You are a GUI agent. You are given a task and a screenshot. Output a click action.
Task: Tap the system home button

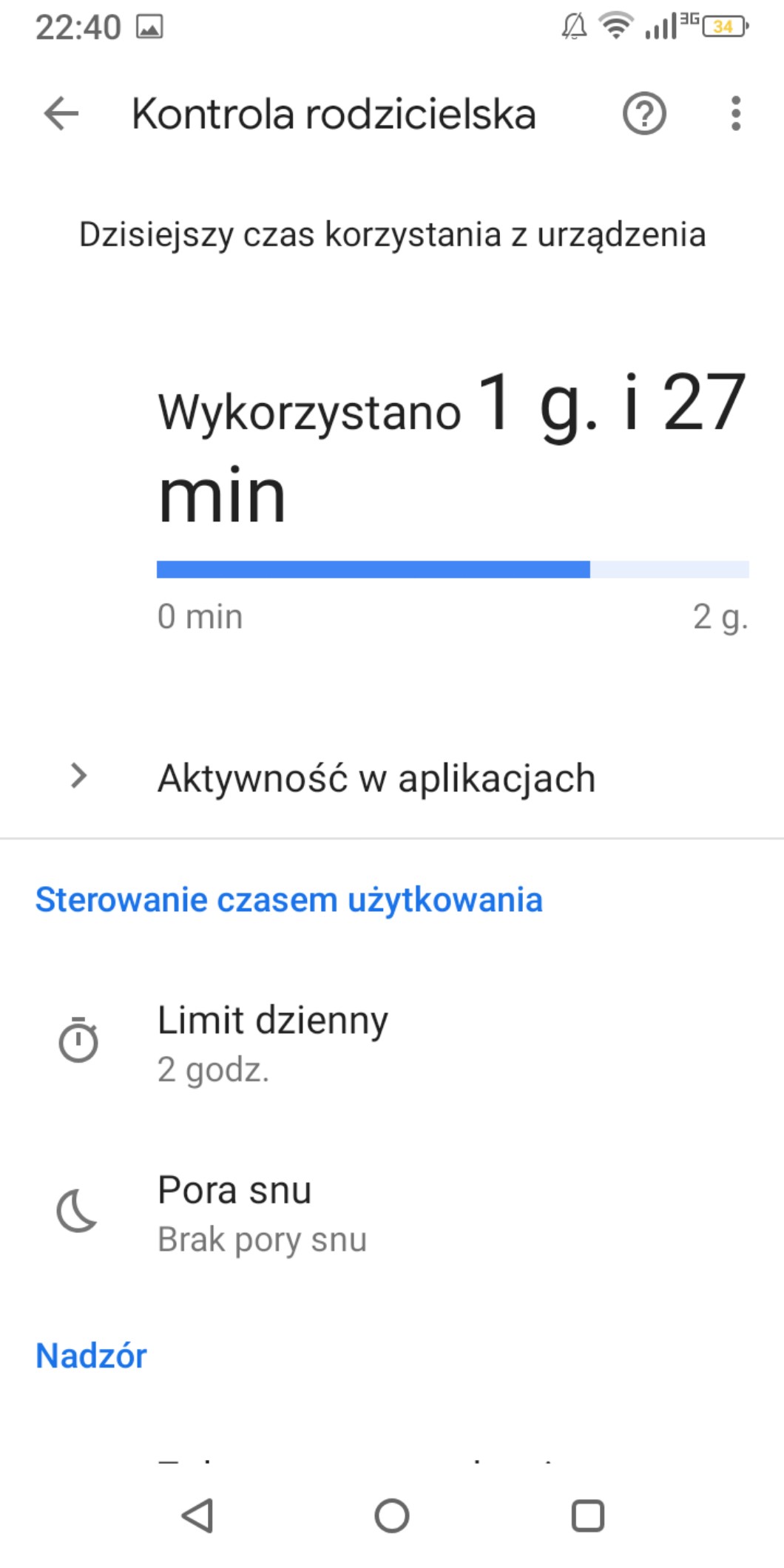click(x=391, y=1515)
